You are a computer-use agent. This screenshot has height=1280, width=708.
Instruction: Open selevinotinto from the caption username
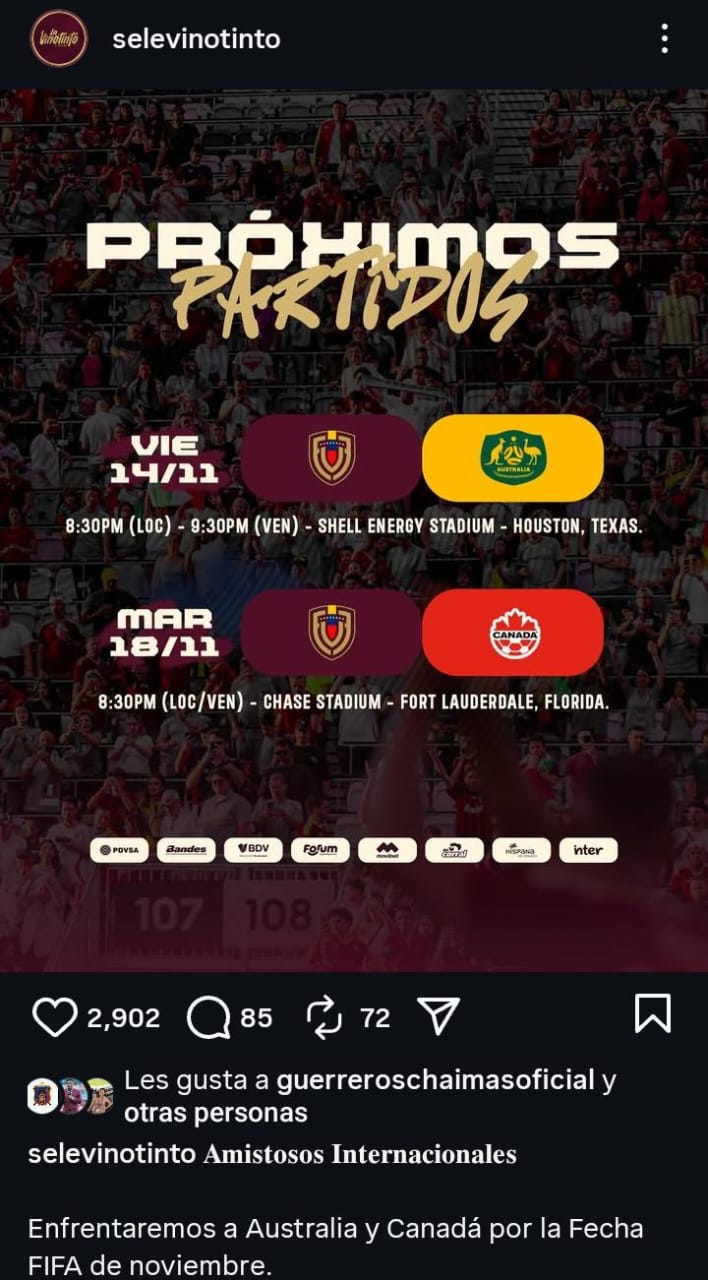(x=111, y=1154)
